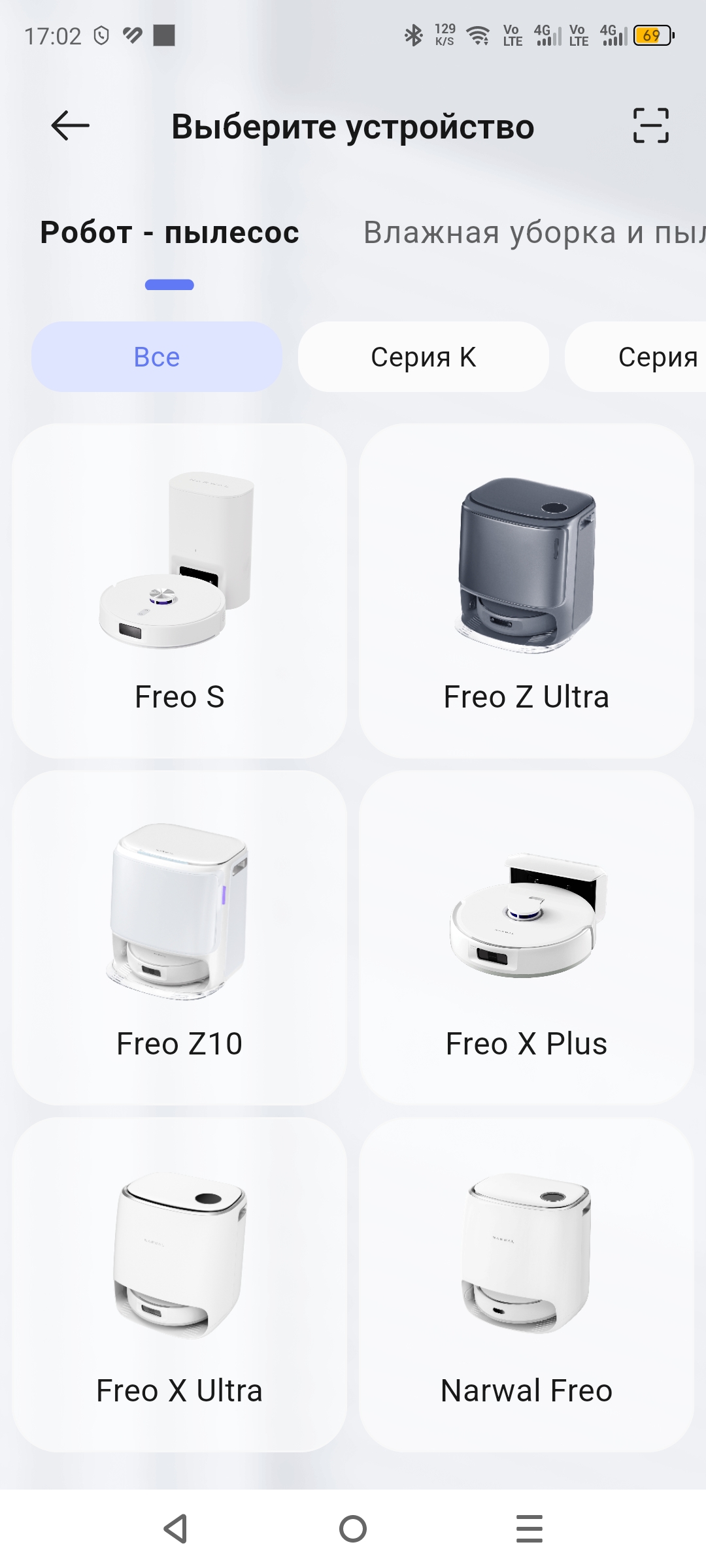Go back using the top-left arrow
This screenshot has height=1568, width=706.
click(70, 125)
